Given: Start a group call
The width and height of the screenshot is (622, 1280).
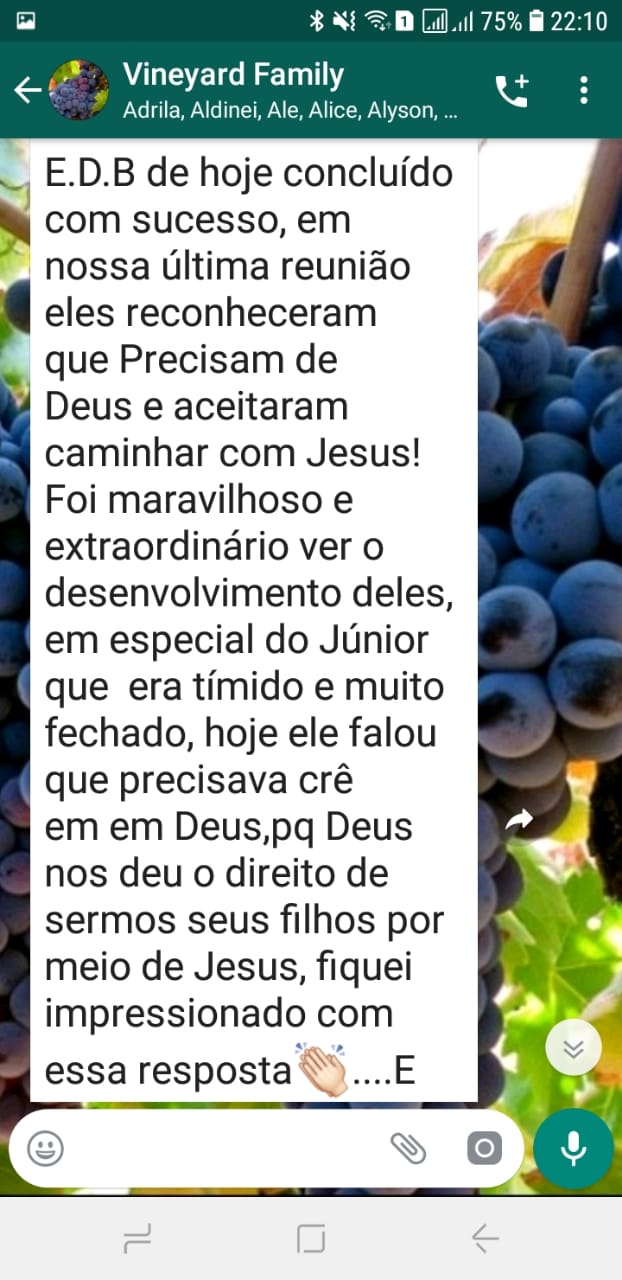Looking at the screenshot, I should coord(512,90).
